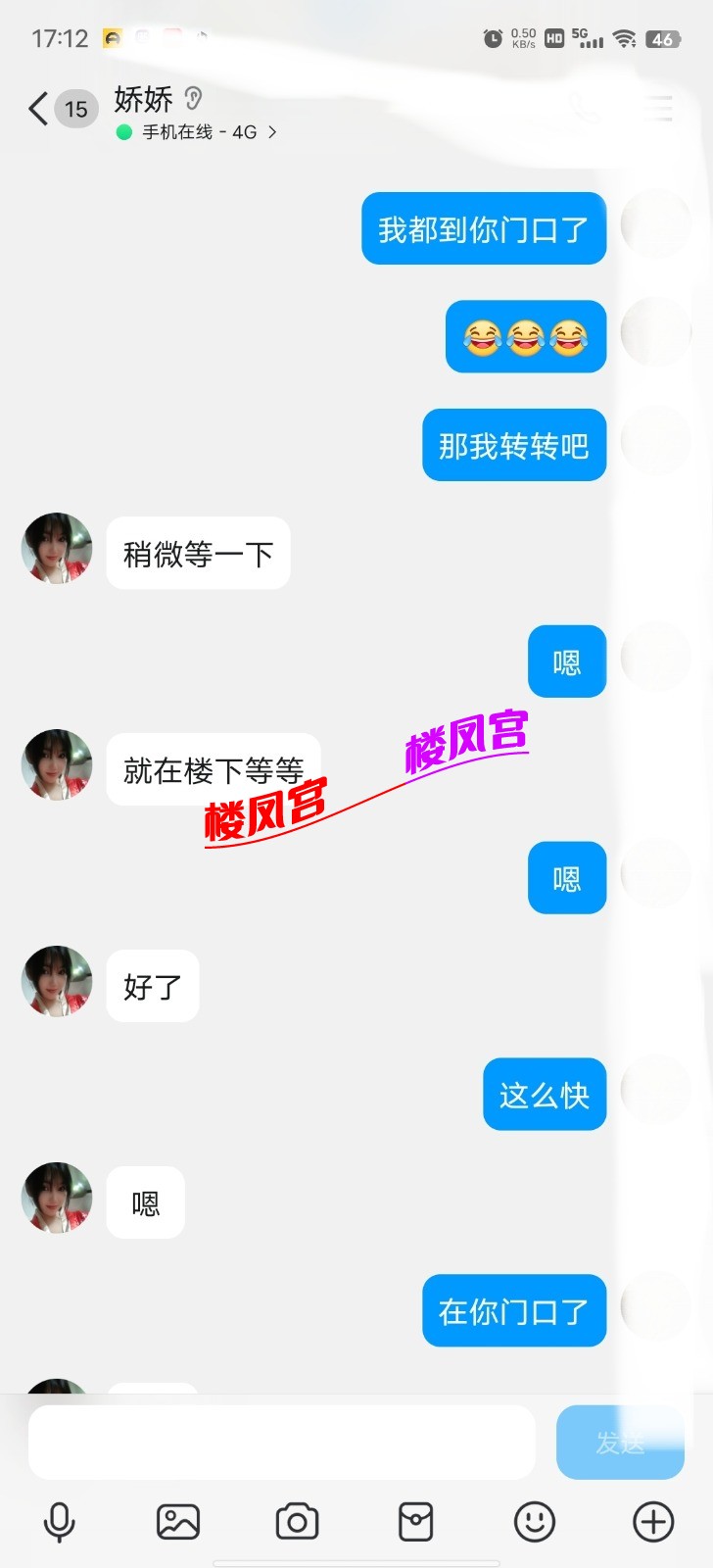Send the message with 发送 button
713x1568 pixels.
pyautogui.click(x=619, y=1442)
